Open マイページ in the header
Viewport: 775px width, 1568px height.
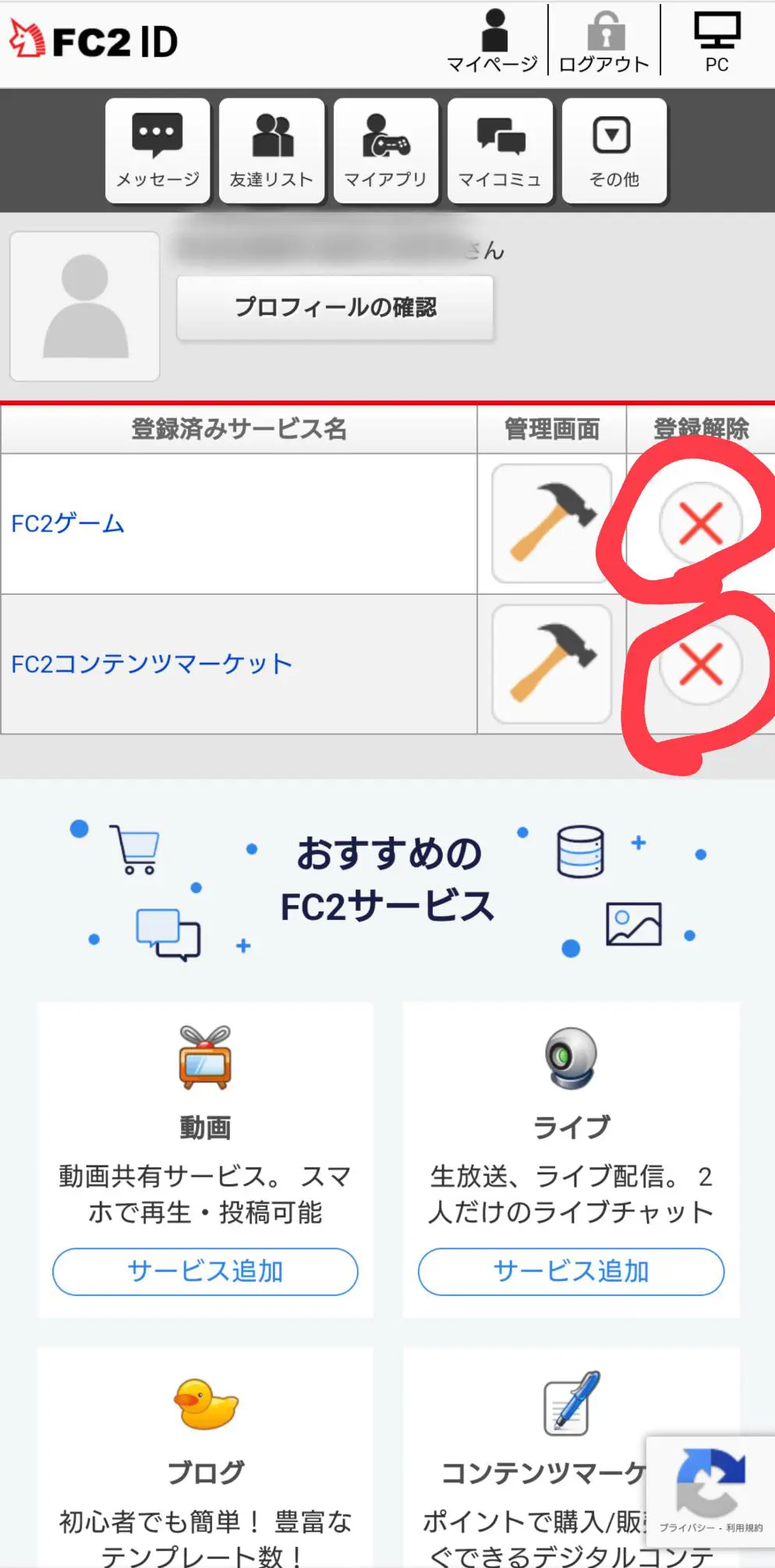pyautogui.click(x=493, y=41)
